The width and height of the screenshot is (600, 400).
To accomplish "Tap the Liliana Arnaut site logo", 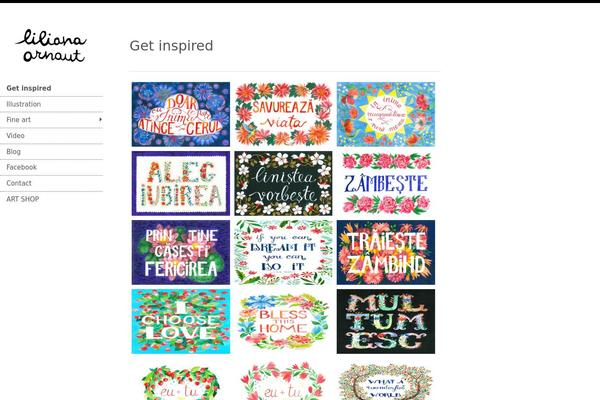I will click(51, 44).
